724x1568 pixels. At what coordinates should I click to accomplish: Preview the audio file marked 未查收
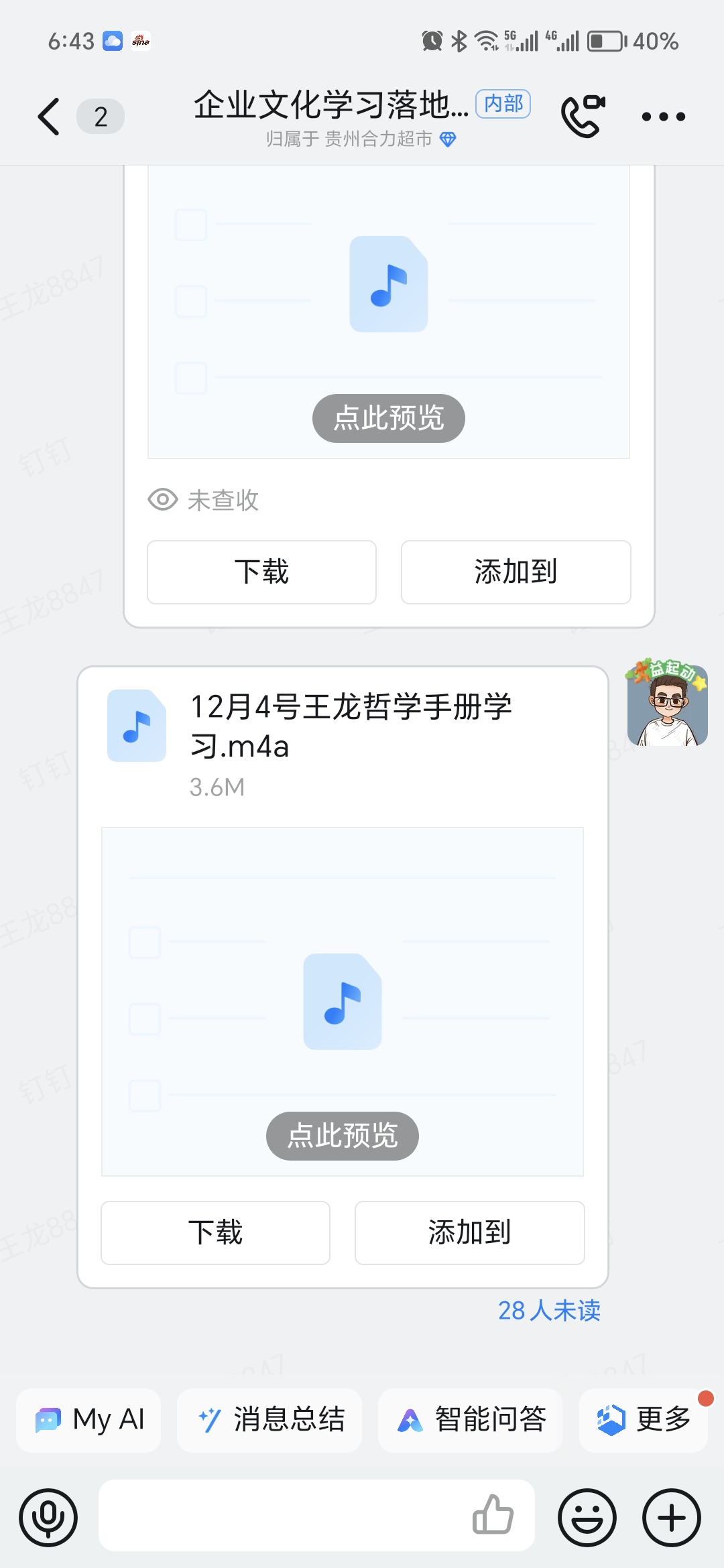coord(389,418)
